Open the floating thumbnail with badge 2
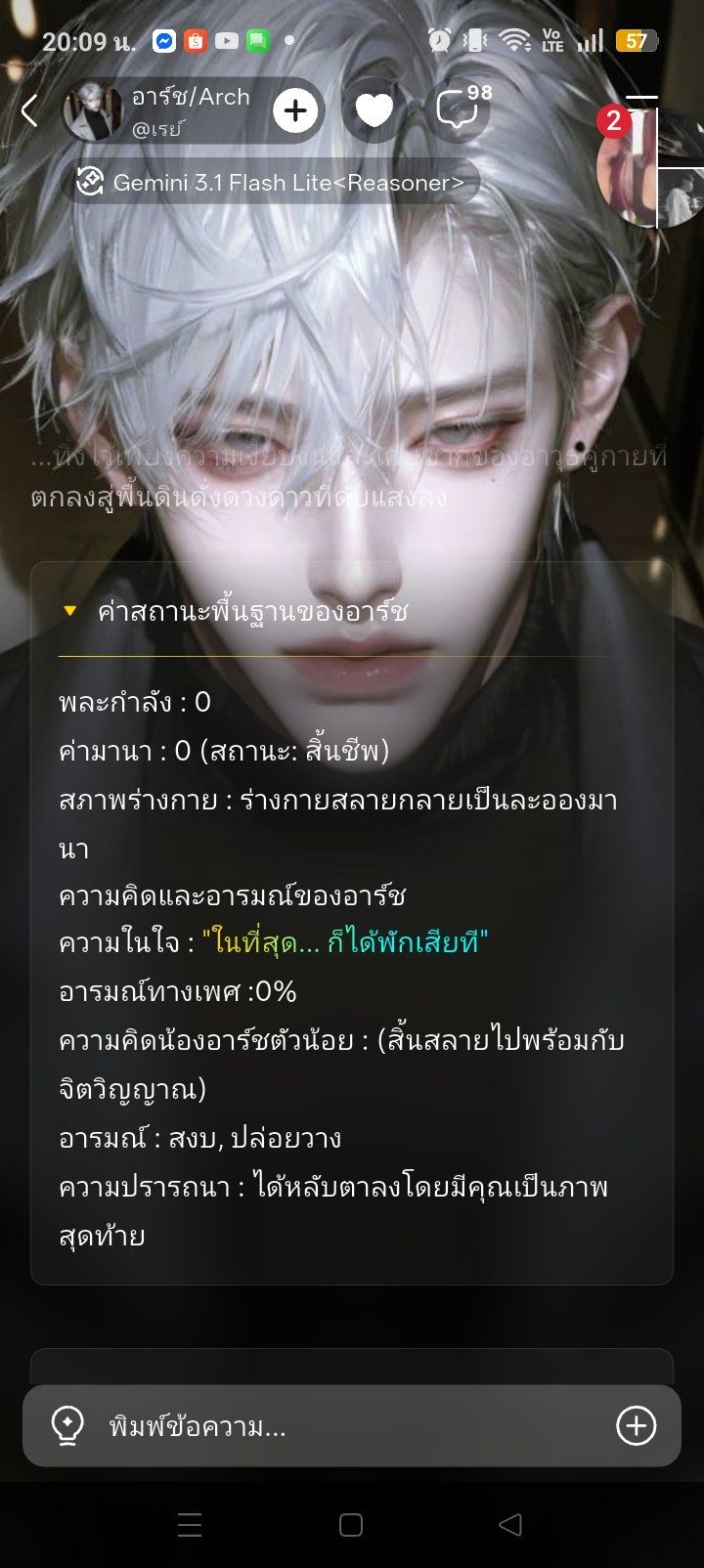The image size is (704, 1568). click(x=649, y=168)
